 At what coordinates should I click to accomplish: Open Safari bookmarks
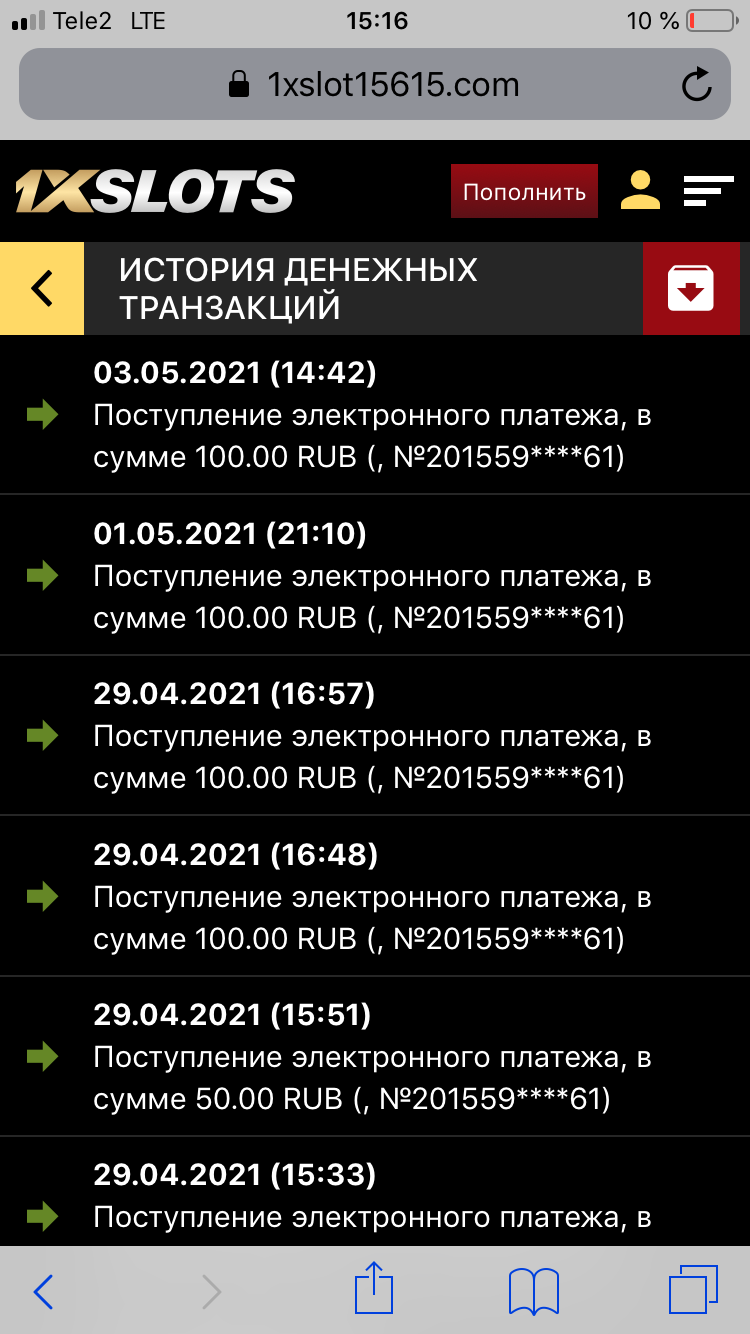(533, 1290)
